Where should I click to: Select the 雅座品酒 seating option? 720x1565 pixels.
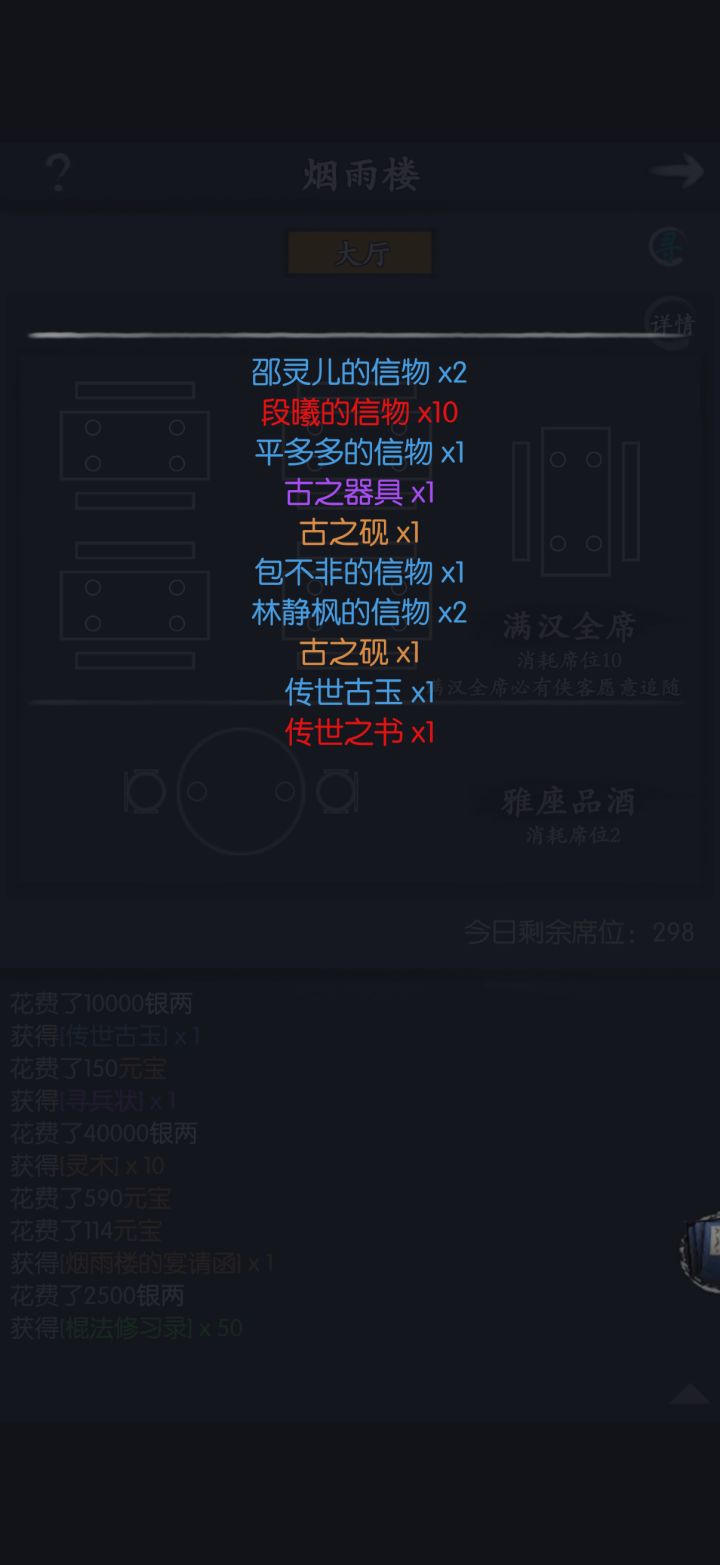571,802
